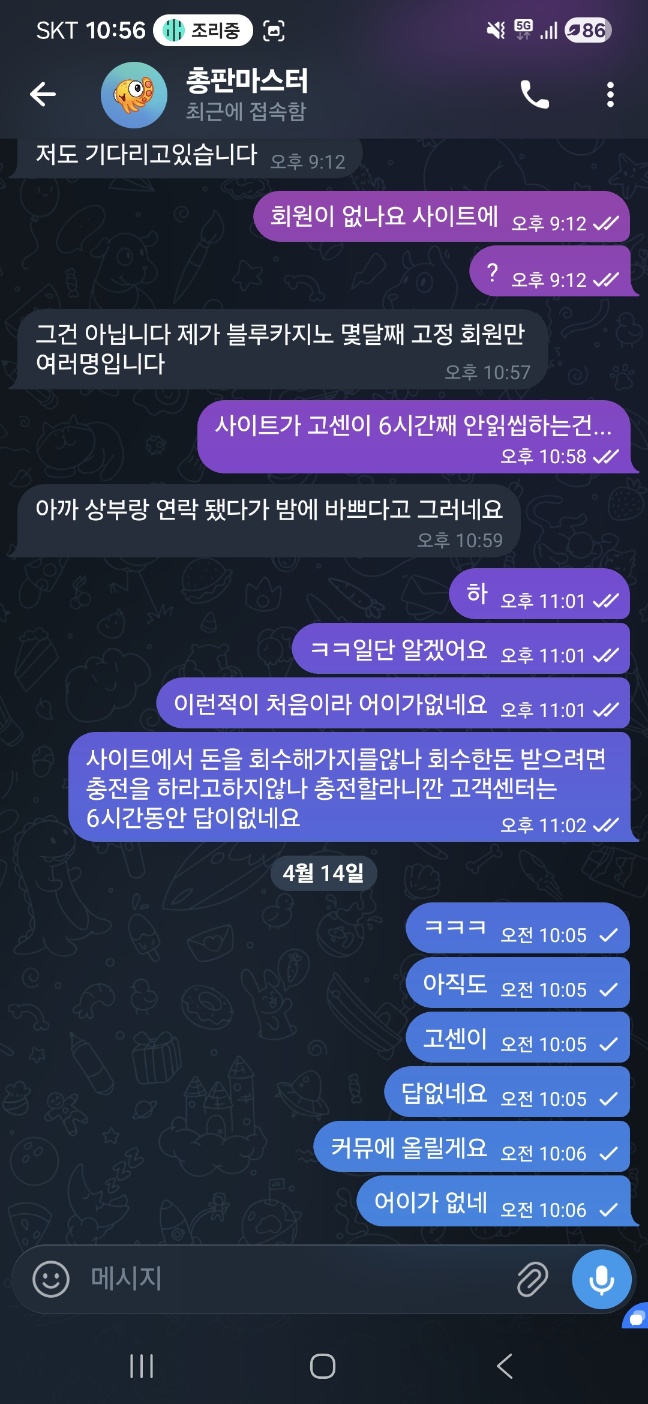Viewport: 648px width, 1404px height.
Task: Attach a file with the paperclip
Action: [532, 1278]
